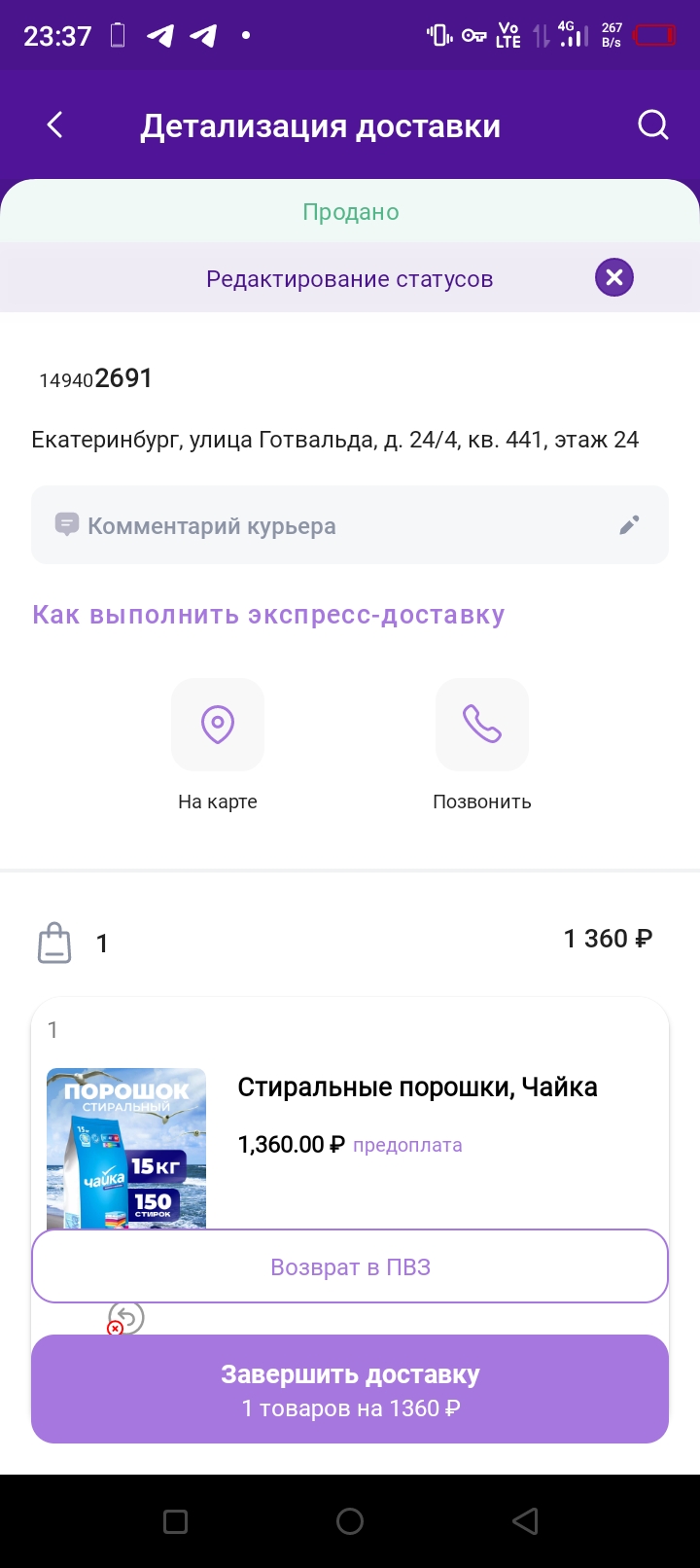The width and height of the screenshot is (700, 1568).
Task: Open the system recent apps view
Action: (x=176, y=1521)
